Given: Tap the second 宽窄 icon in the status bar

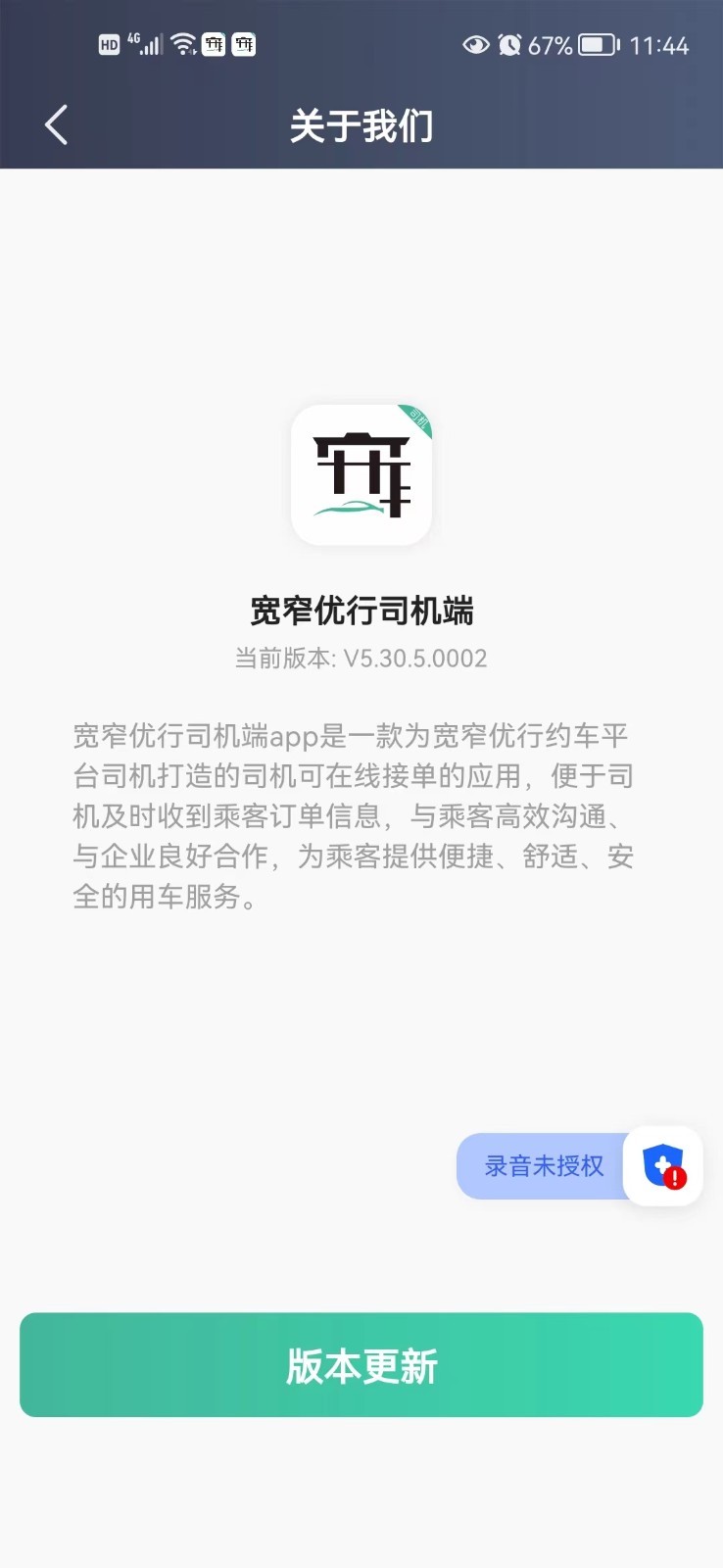Looking at the screenshot, I should click(244, 43).
